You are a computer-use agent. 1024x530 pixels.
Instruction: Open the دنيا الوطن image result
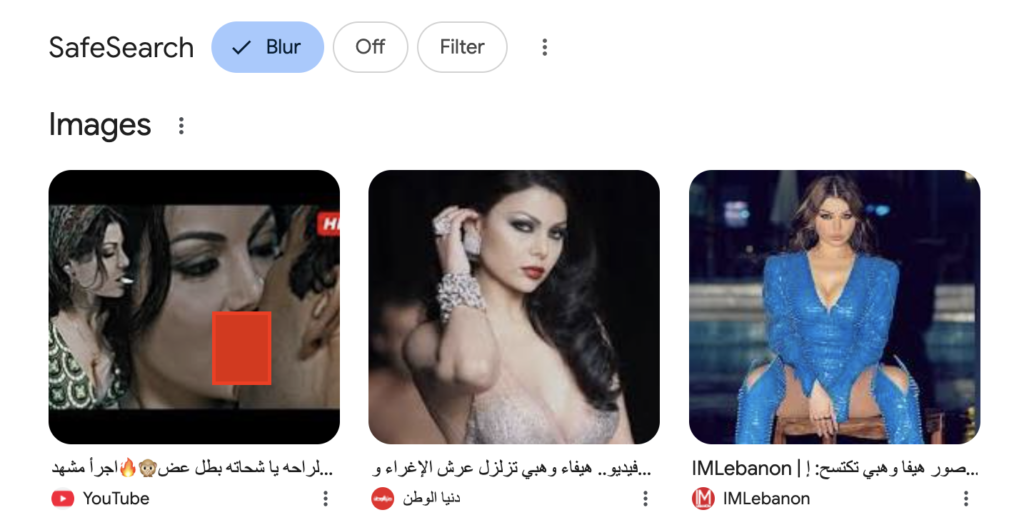(514, 307)
